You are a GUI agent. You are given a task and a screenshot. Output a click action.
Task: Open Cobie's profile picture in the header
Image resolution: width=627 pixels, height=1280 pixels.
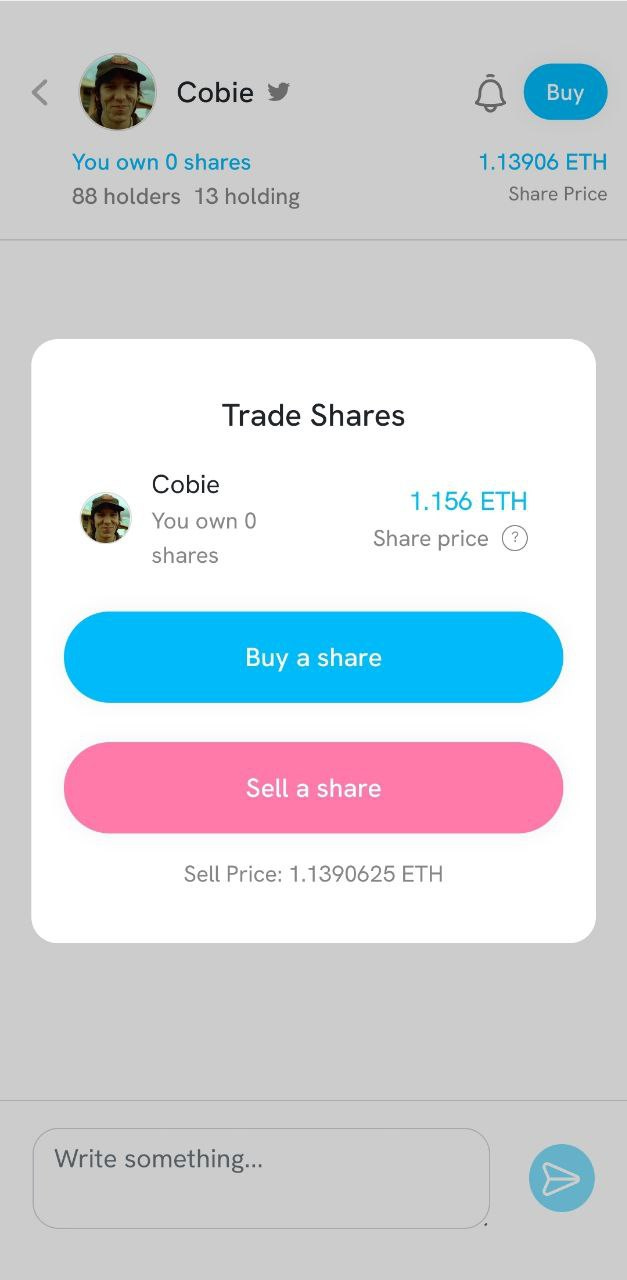pyautogui.click(x=118, y=92)
